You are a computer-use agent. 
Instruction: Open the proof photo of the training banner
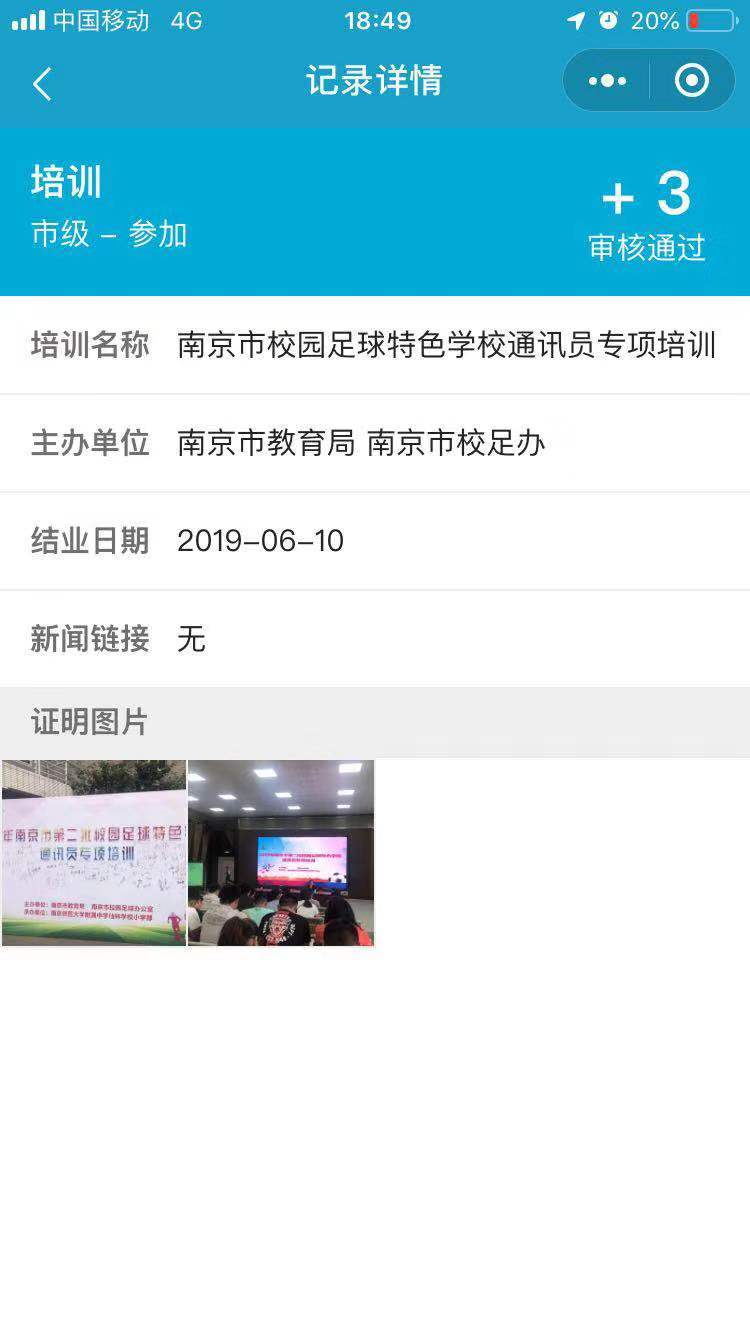pyautogui.click(x=94, y=853)
